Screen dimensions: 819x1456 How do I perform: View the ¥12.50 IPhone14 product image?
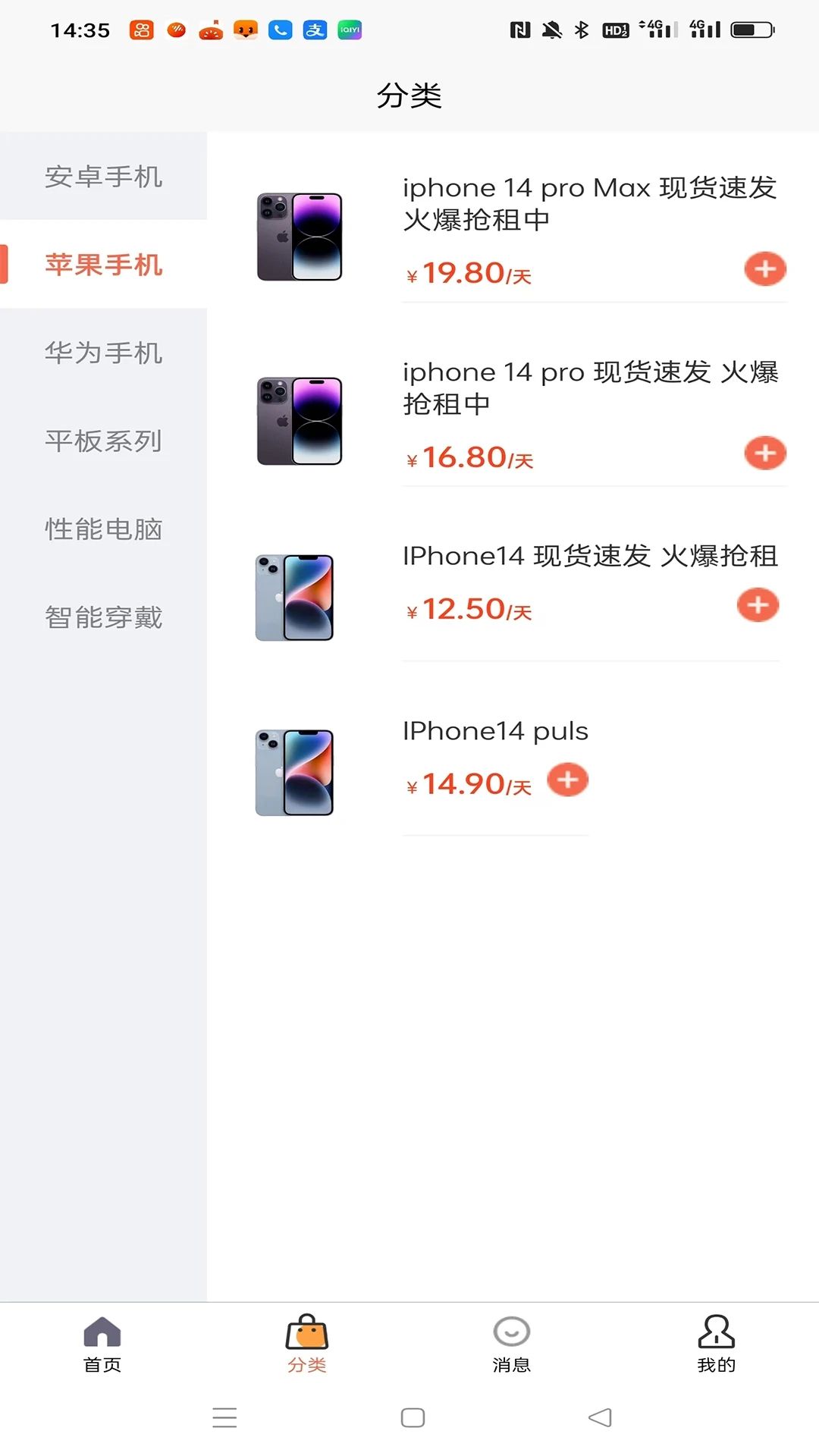pos(295,598)
